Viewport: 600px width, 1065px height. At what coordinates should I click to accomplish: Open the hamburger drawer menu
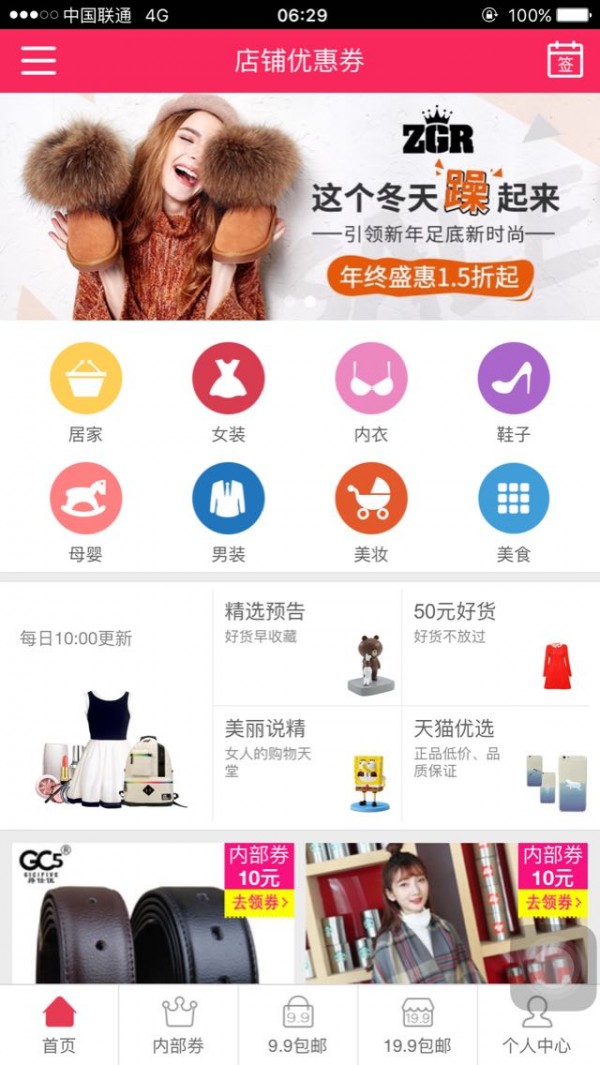39,60
